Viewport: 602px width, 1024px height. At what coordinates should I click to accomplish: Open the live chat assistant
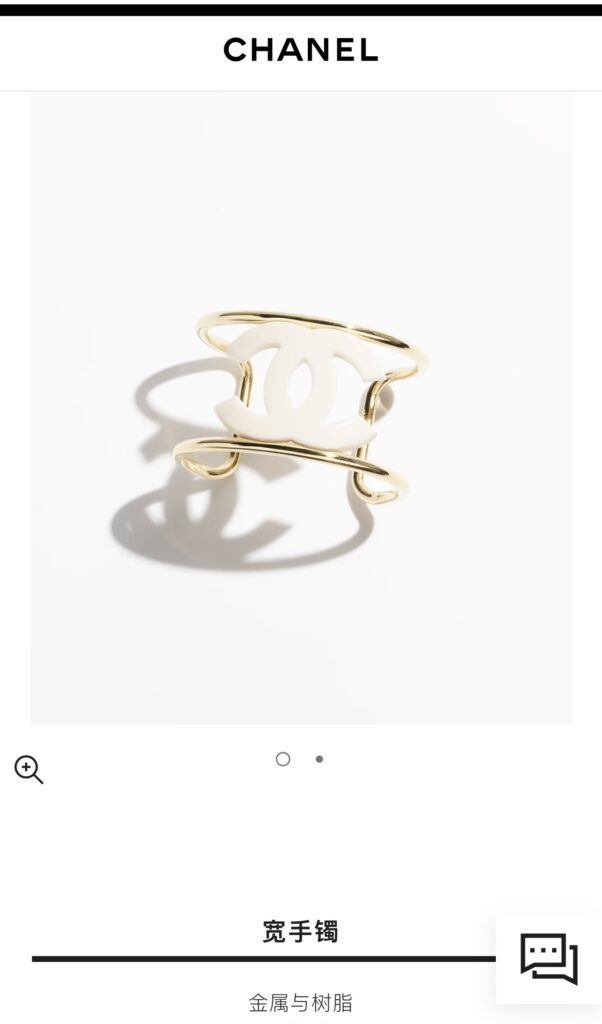click(x=549, y=958)
